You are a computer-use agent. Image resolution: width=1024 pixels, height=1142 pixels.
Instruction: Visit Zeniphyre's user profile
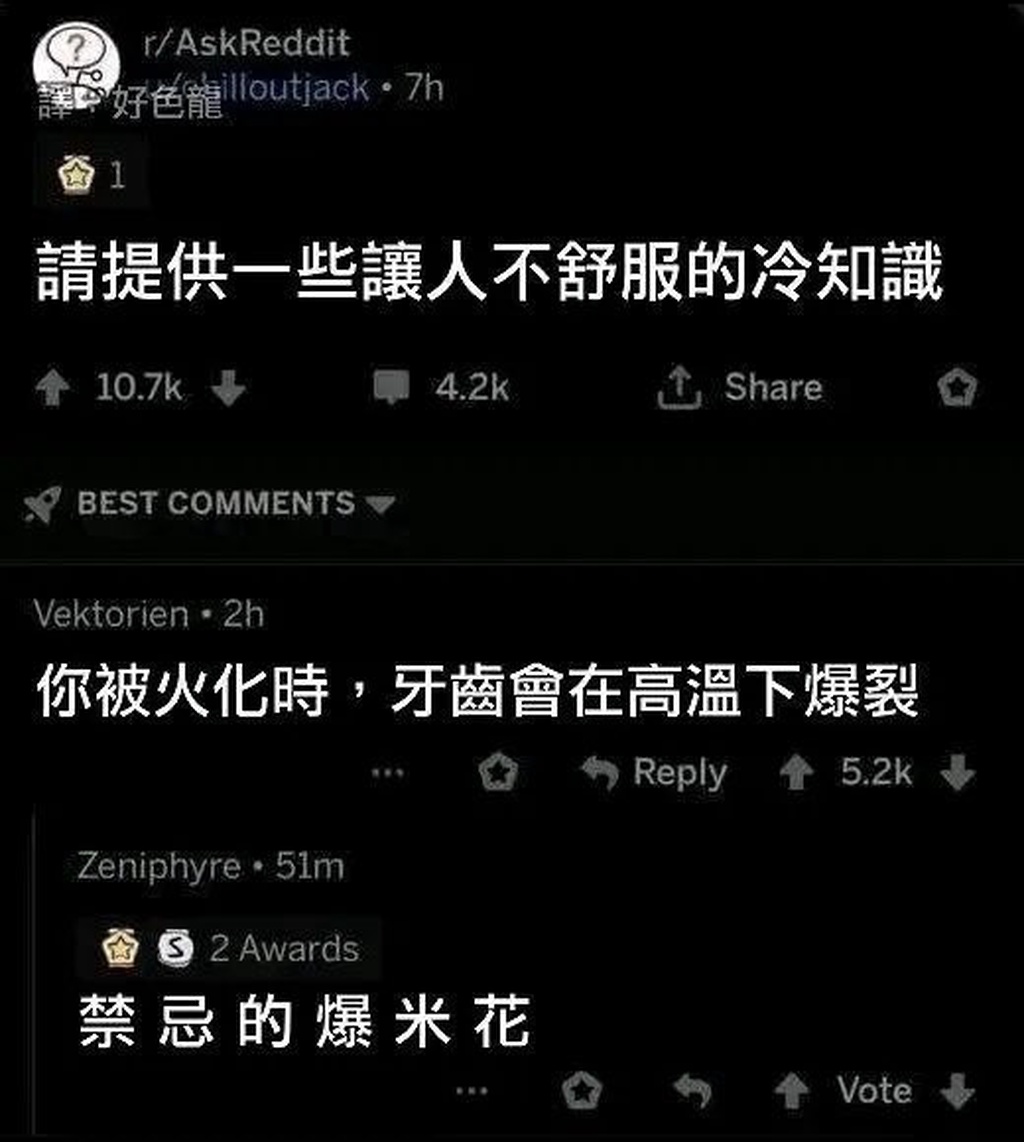click(159, 866)
